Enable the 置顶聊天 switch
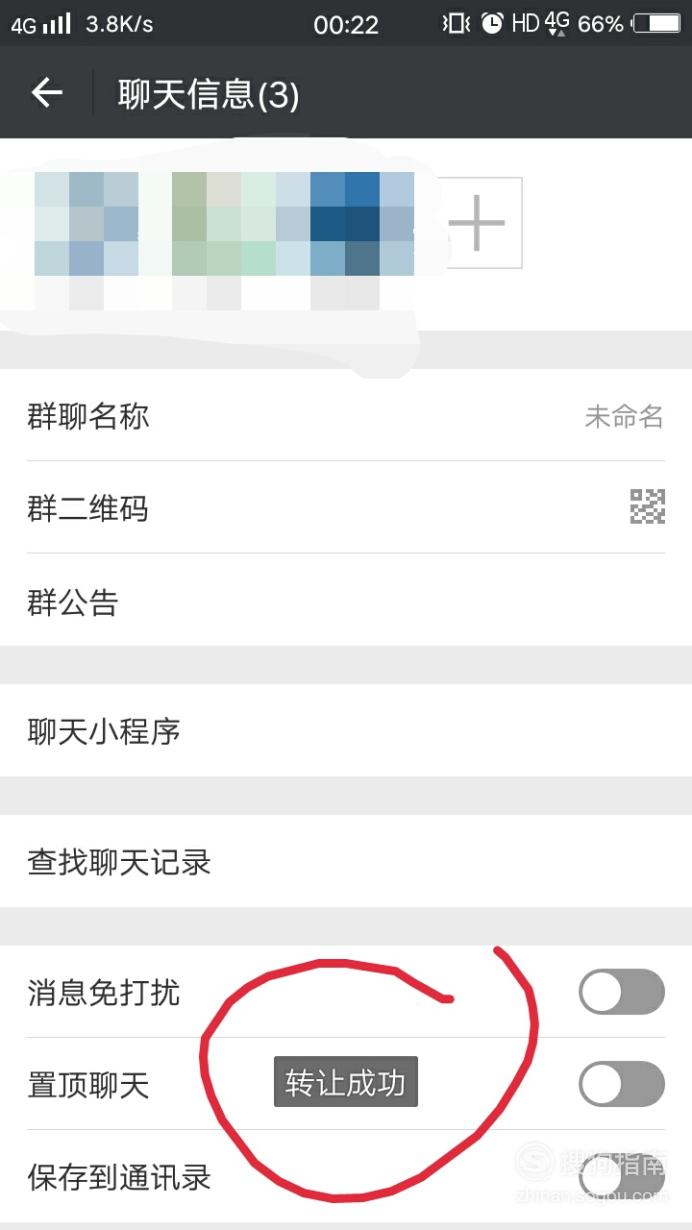692x1230 pixels. (x=621, y=1084)
